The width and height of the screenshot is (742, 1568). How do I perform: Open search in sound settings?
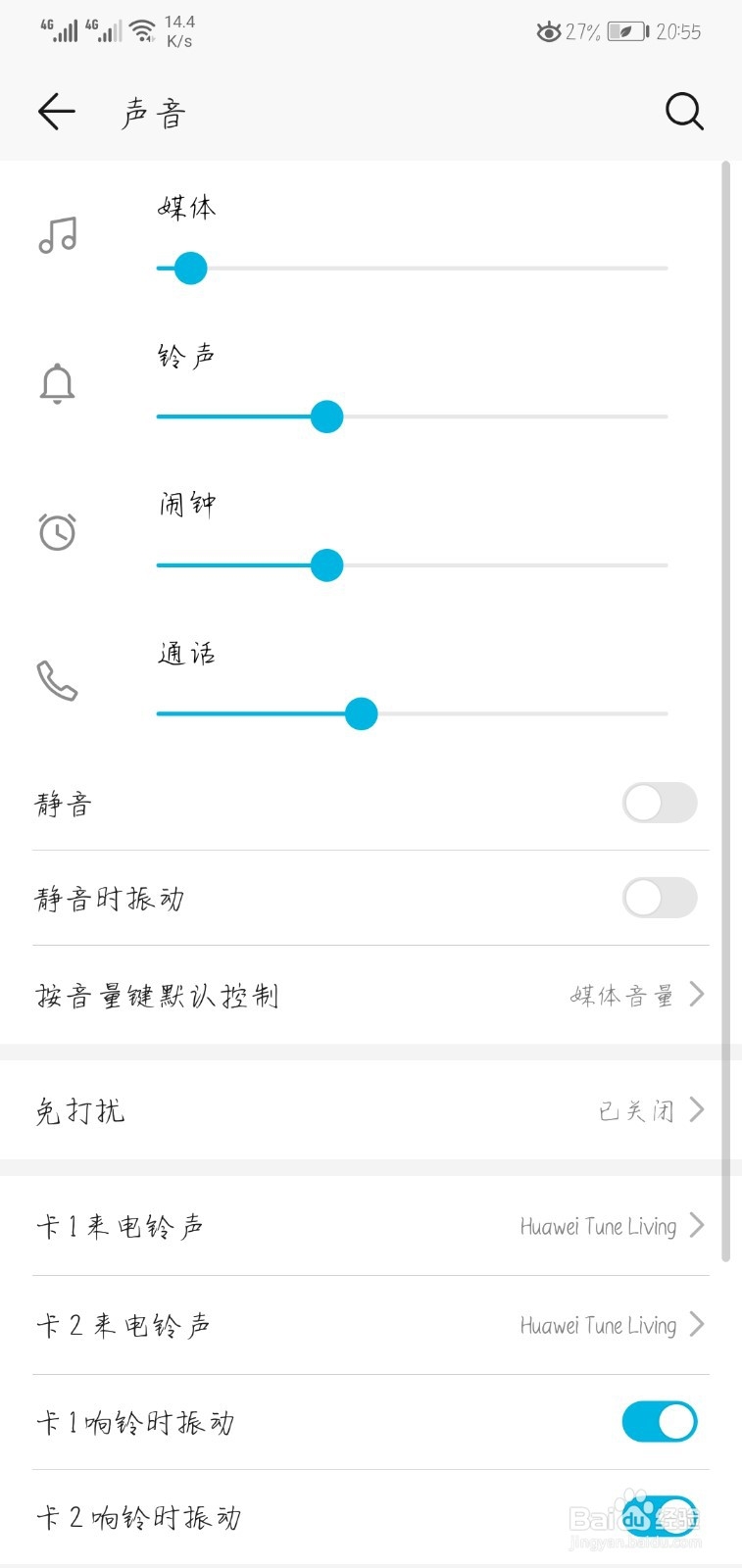tap(684, 112)
